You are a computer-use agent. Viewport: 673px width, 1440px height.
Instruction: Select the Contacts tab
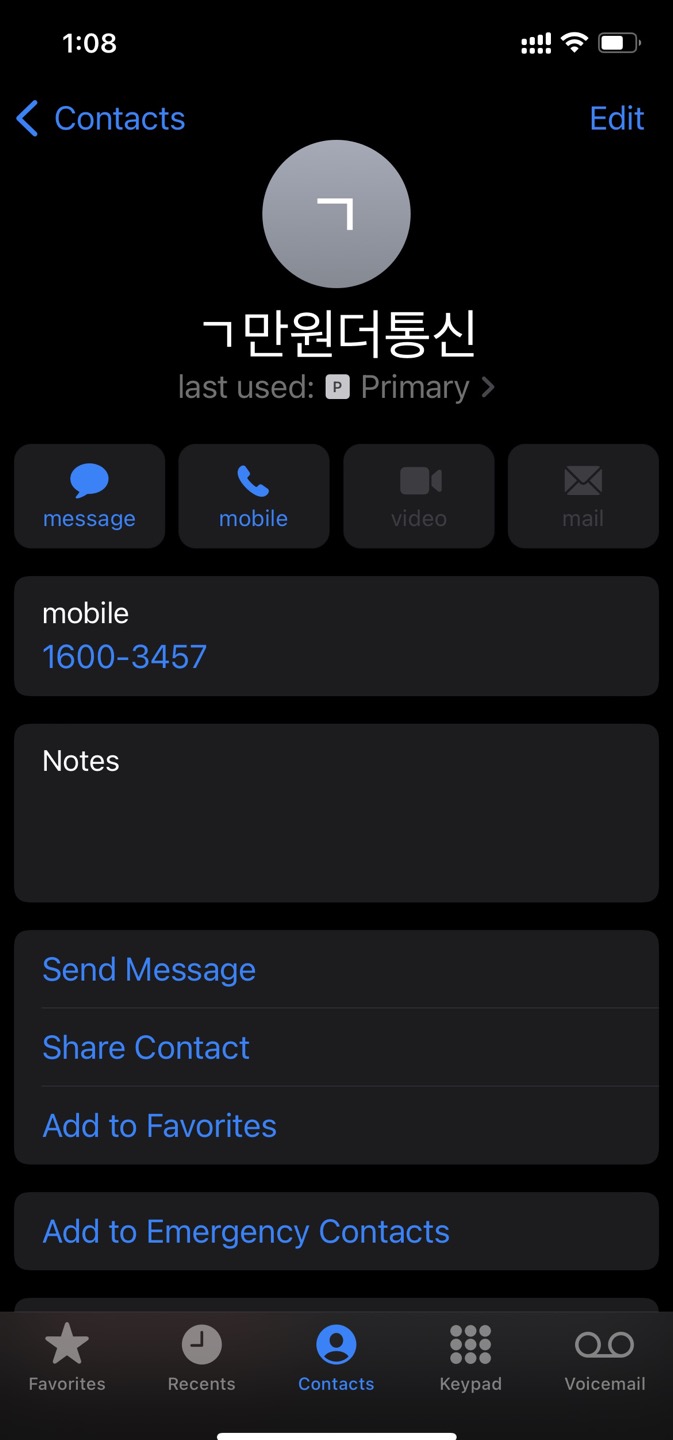click(336, 1357)
